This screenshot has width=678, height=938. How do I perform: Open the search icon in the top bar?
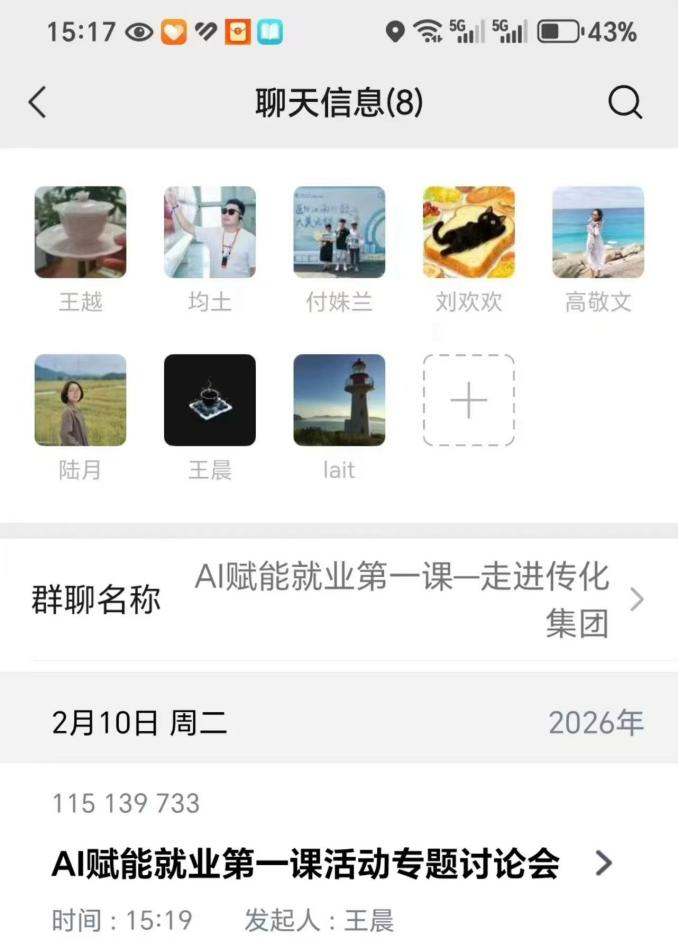pos(625,102)
